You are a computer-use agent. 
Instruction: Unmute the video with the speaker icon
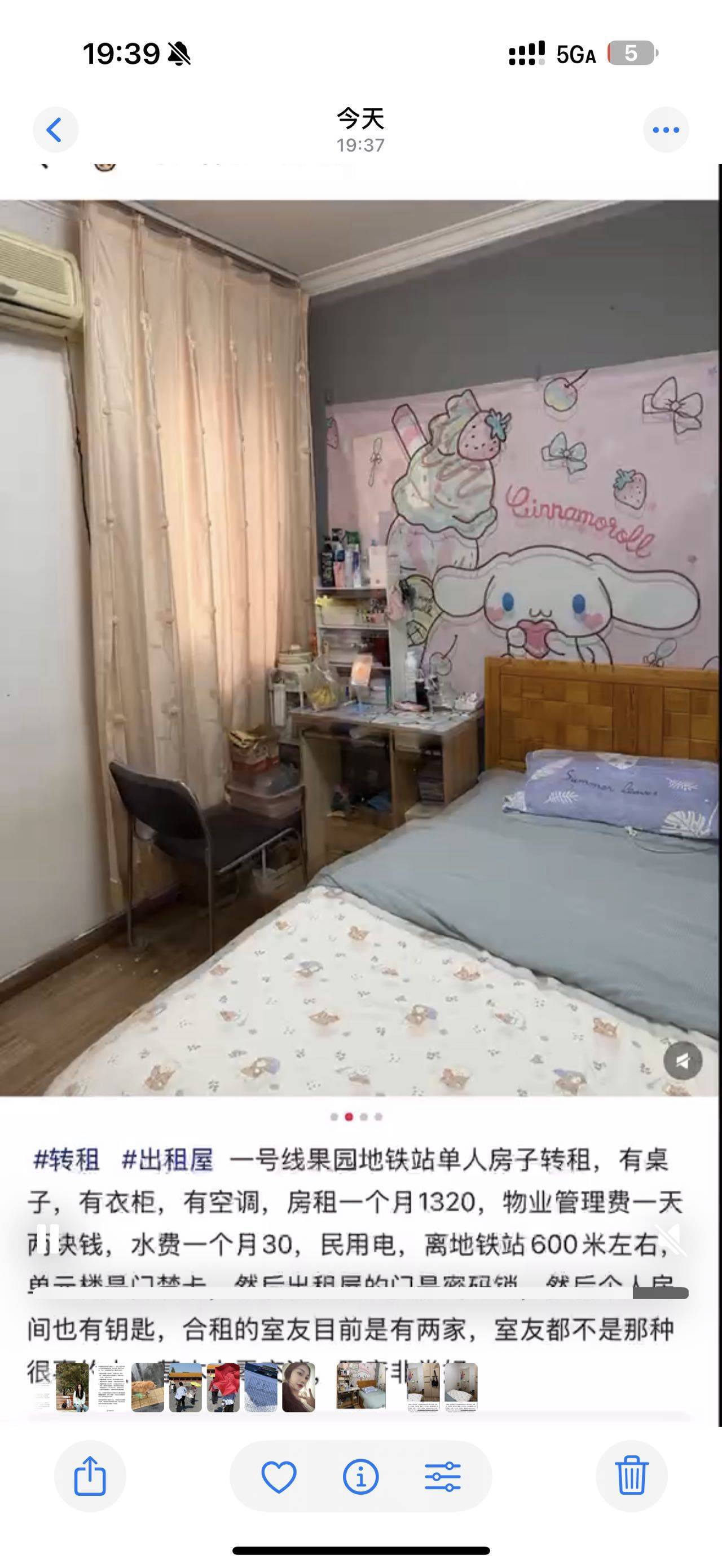pos(670,1240)
